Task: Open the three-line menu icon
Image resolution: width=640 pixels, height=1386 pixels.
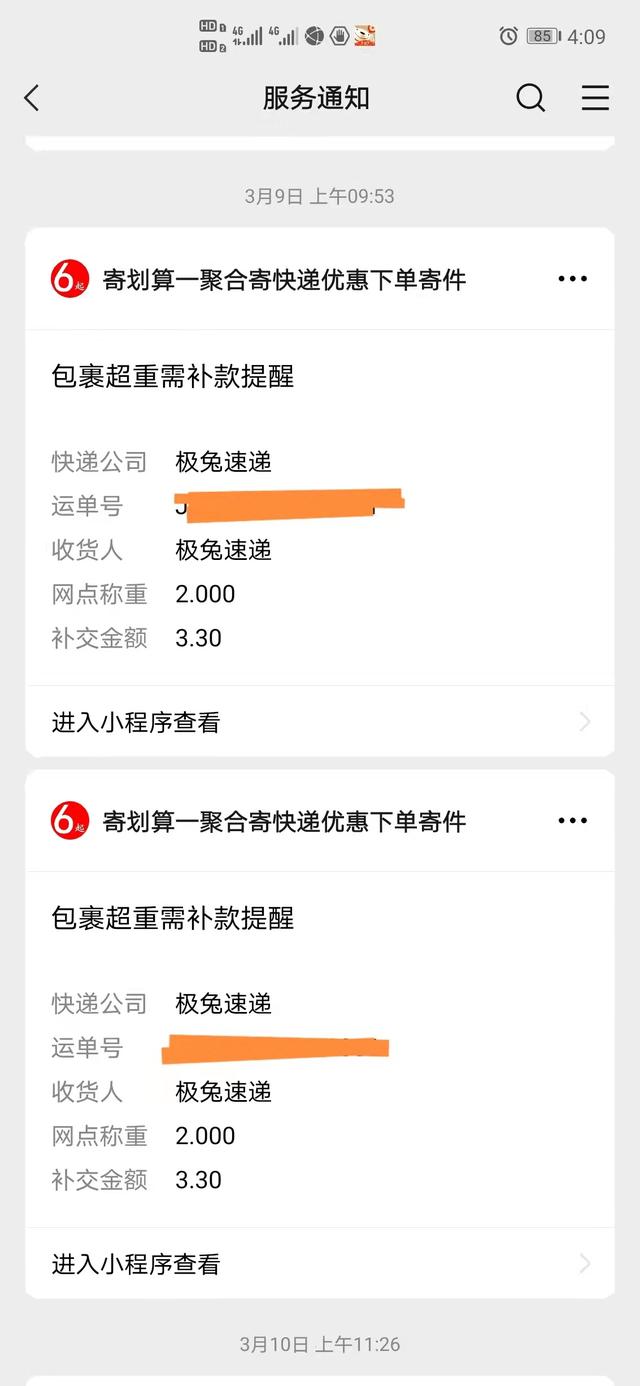Action: tap(595, 98)
